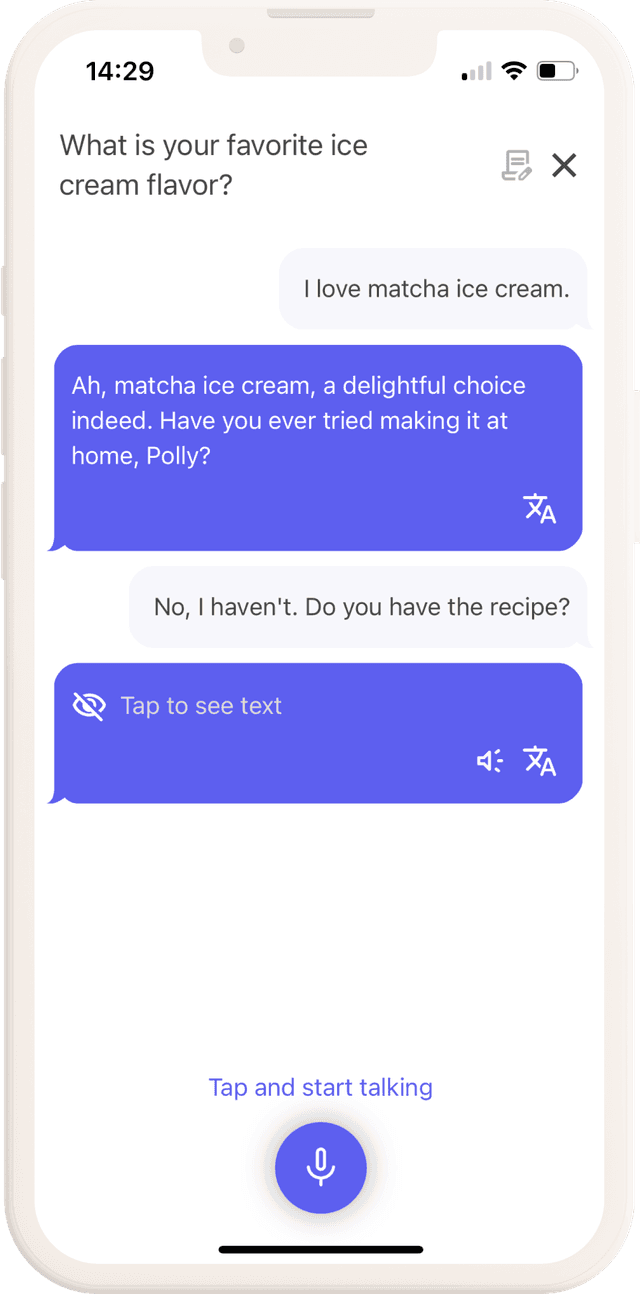The width and height of the screenshot is (640, 1294).
Task: Open the notes icon beside the close button
Action: point(516,165)
